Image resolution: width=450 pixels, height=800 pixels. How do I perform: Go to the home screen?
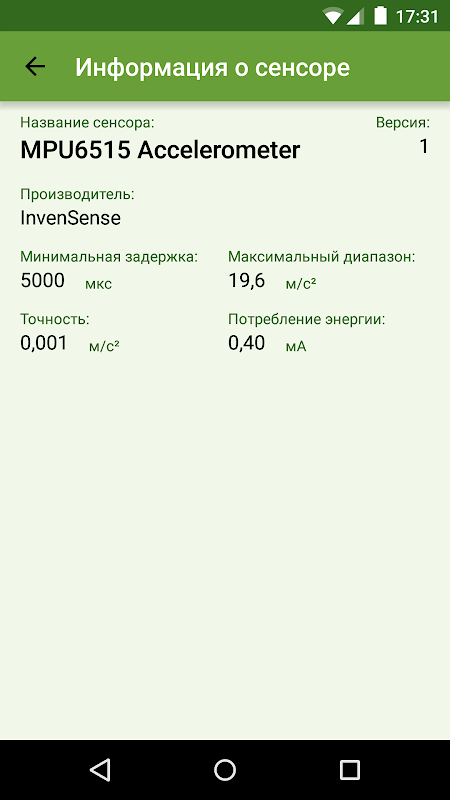pyautogui.click(x=225, y=769)
